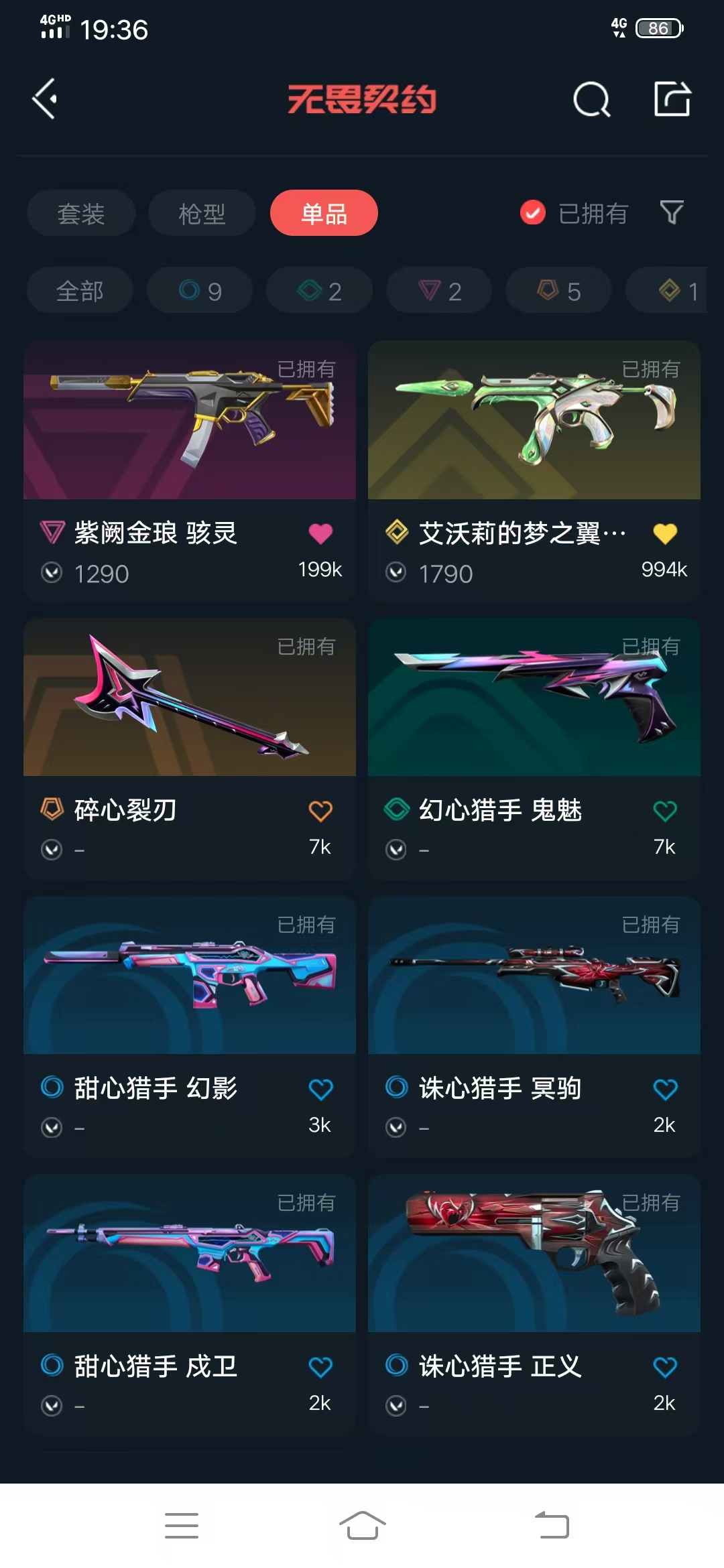Select the 全部 rarity chip
Viewport: 724px width, 1568px height.
[x=80, y=291]
